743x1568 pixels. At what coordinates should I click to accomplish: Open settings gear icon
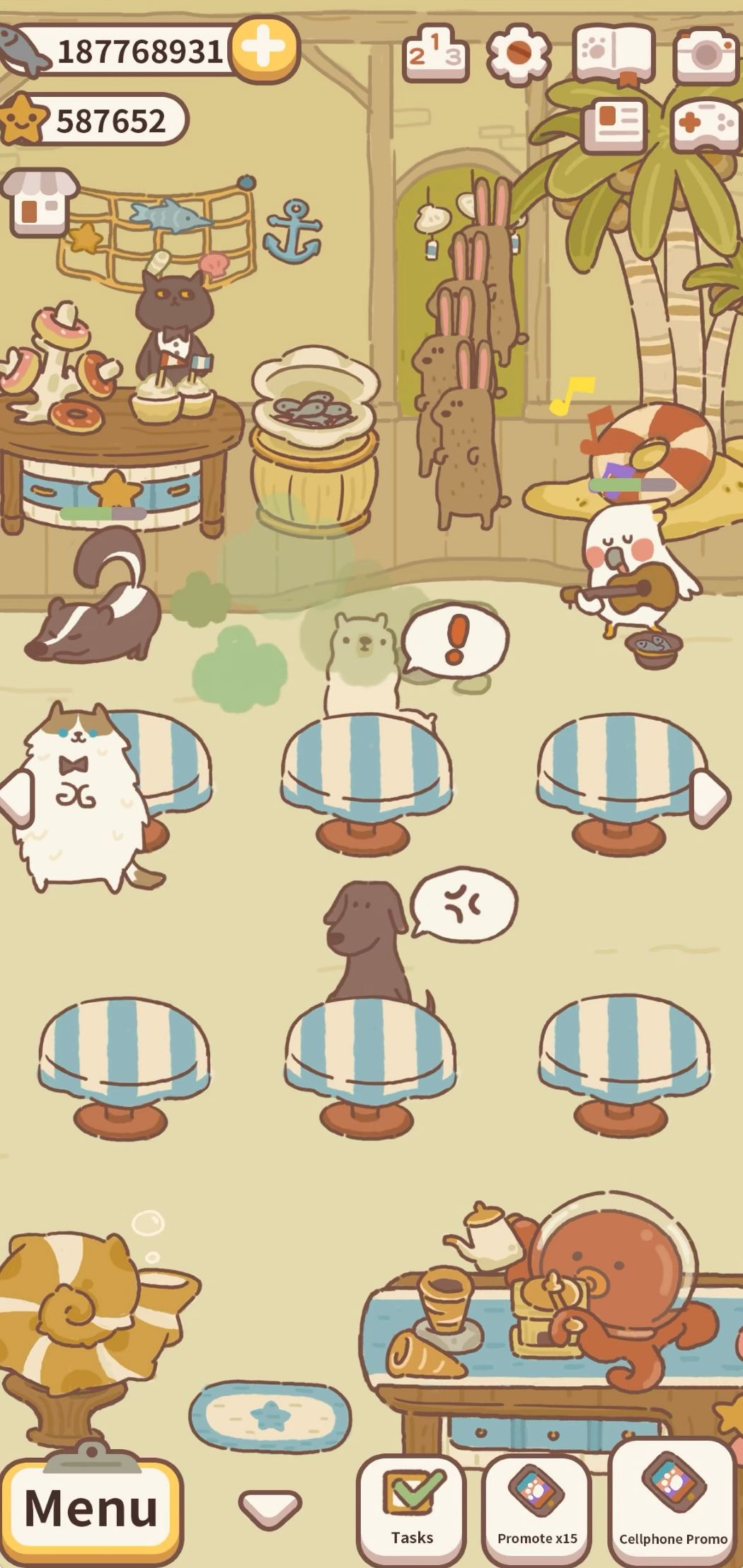coord(518,54)
